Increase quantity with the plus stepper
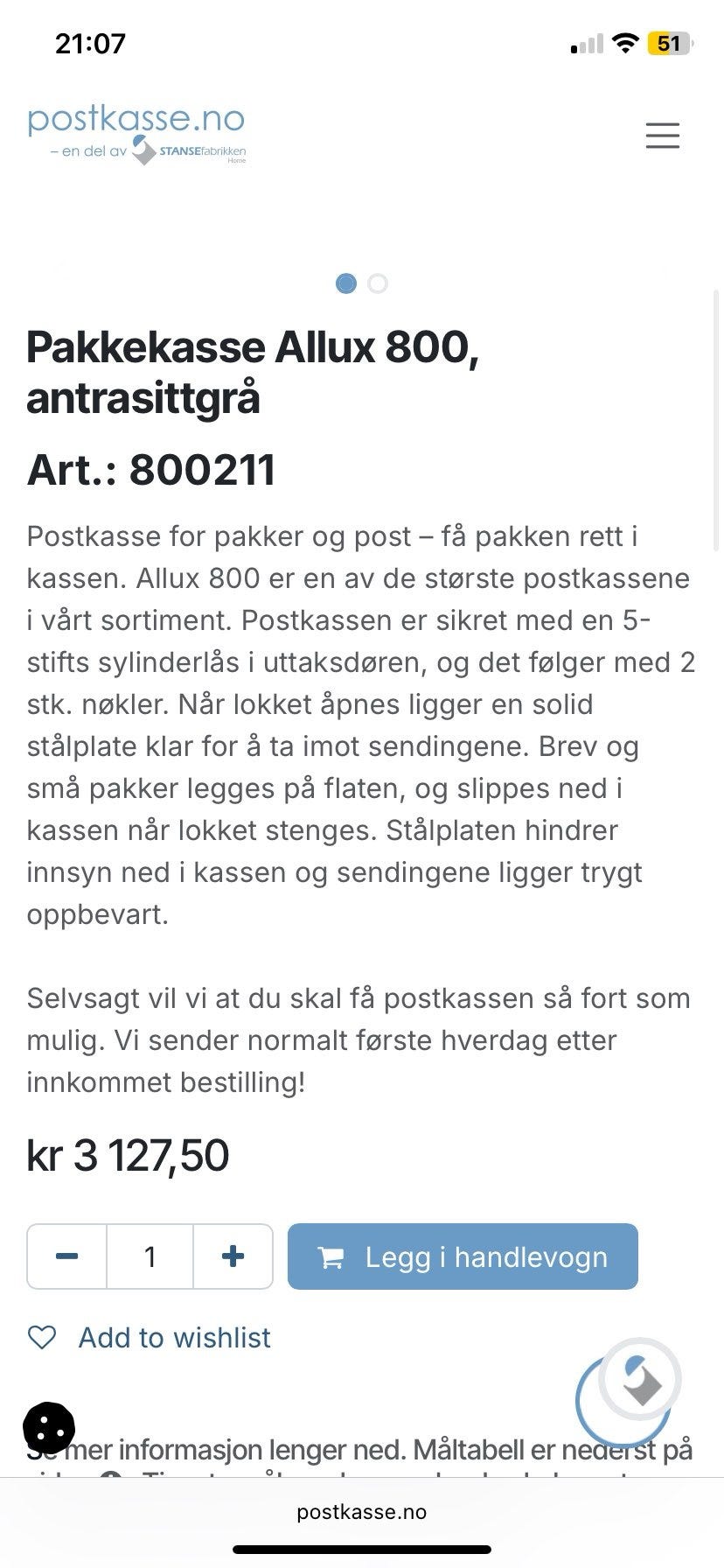This screenshot has height=1568, width=724. (x=233, y=1256)
